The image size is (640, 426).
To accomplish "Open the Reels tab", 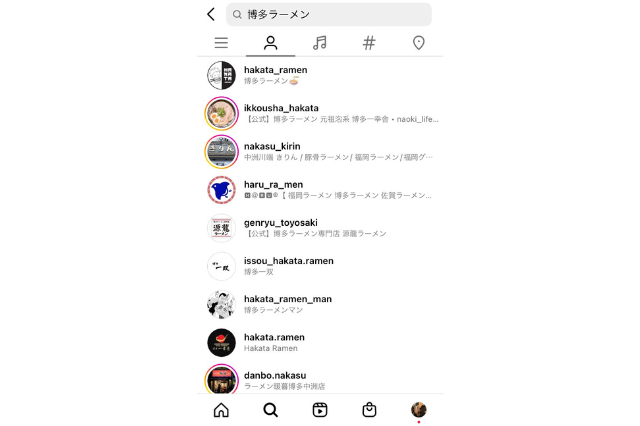I will pos(320,409).
